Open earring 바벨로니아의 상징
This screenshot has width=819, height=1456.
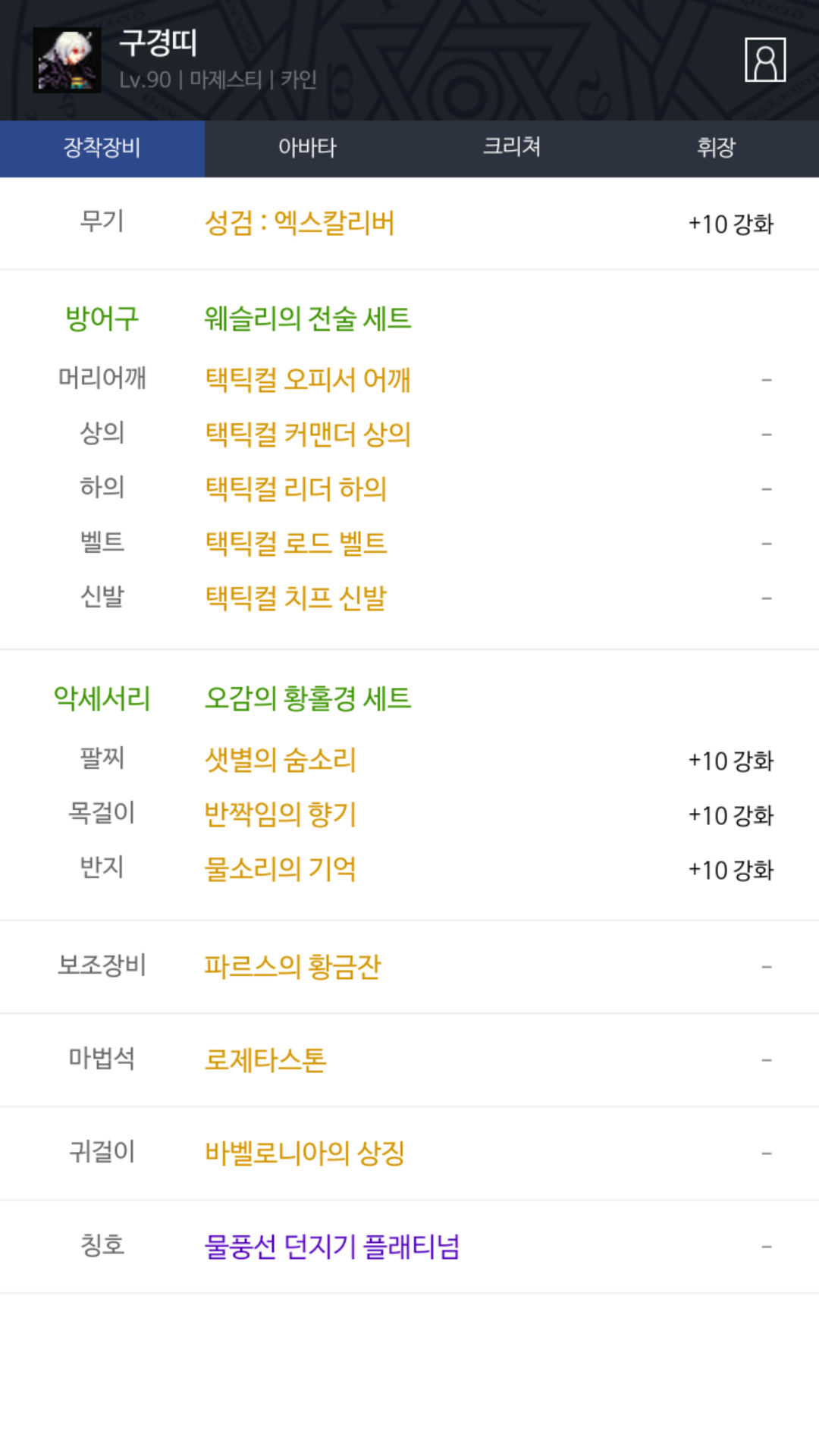pyautogui.click(x=305, y=1153)
